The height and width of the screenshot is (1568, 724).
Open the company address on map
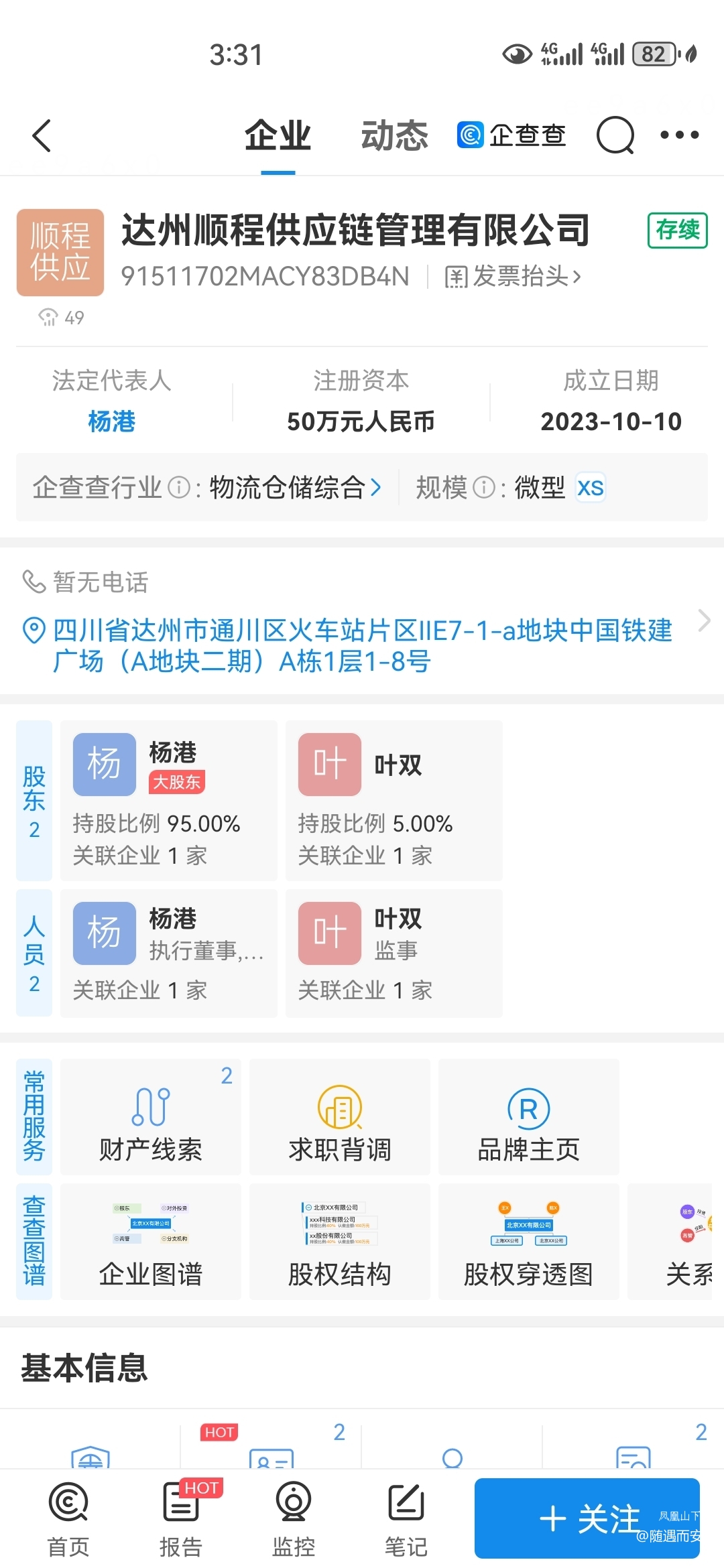tap(362, 645)
